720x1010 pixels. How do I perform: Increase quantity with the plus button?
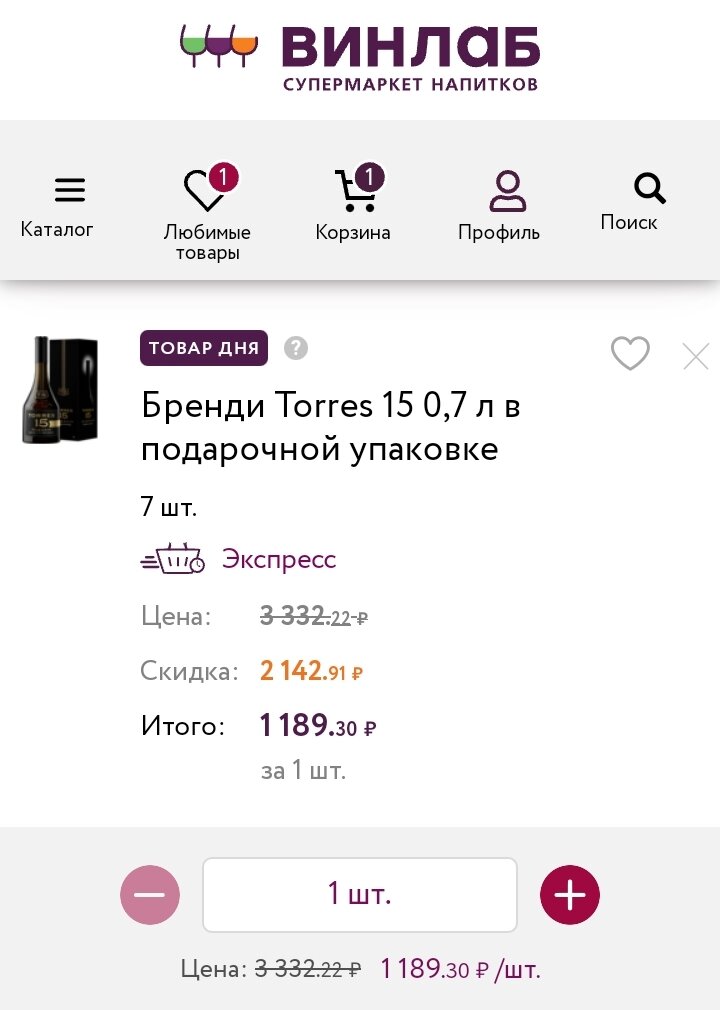[570, 895]
